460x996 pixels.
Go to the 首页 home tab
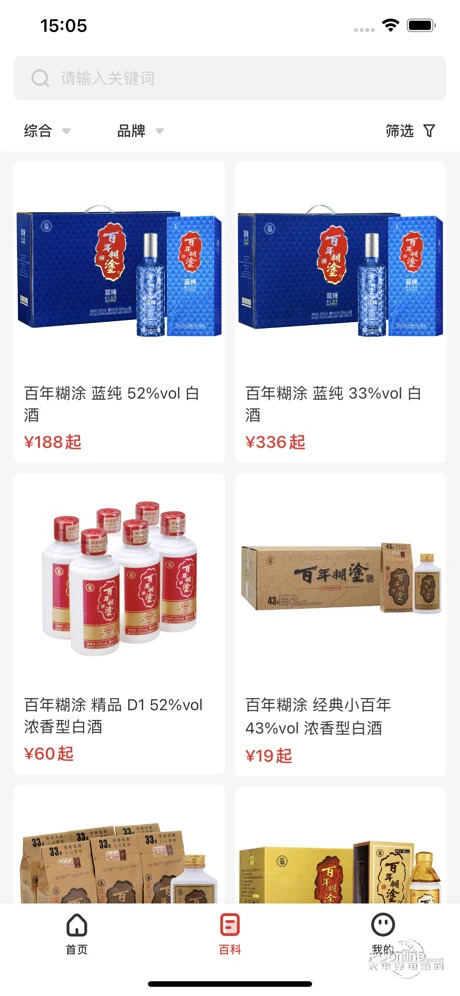click(x=77, y=934)
